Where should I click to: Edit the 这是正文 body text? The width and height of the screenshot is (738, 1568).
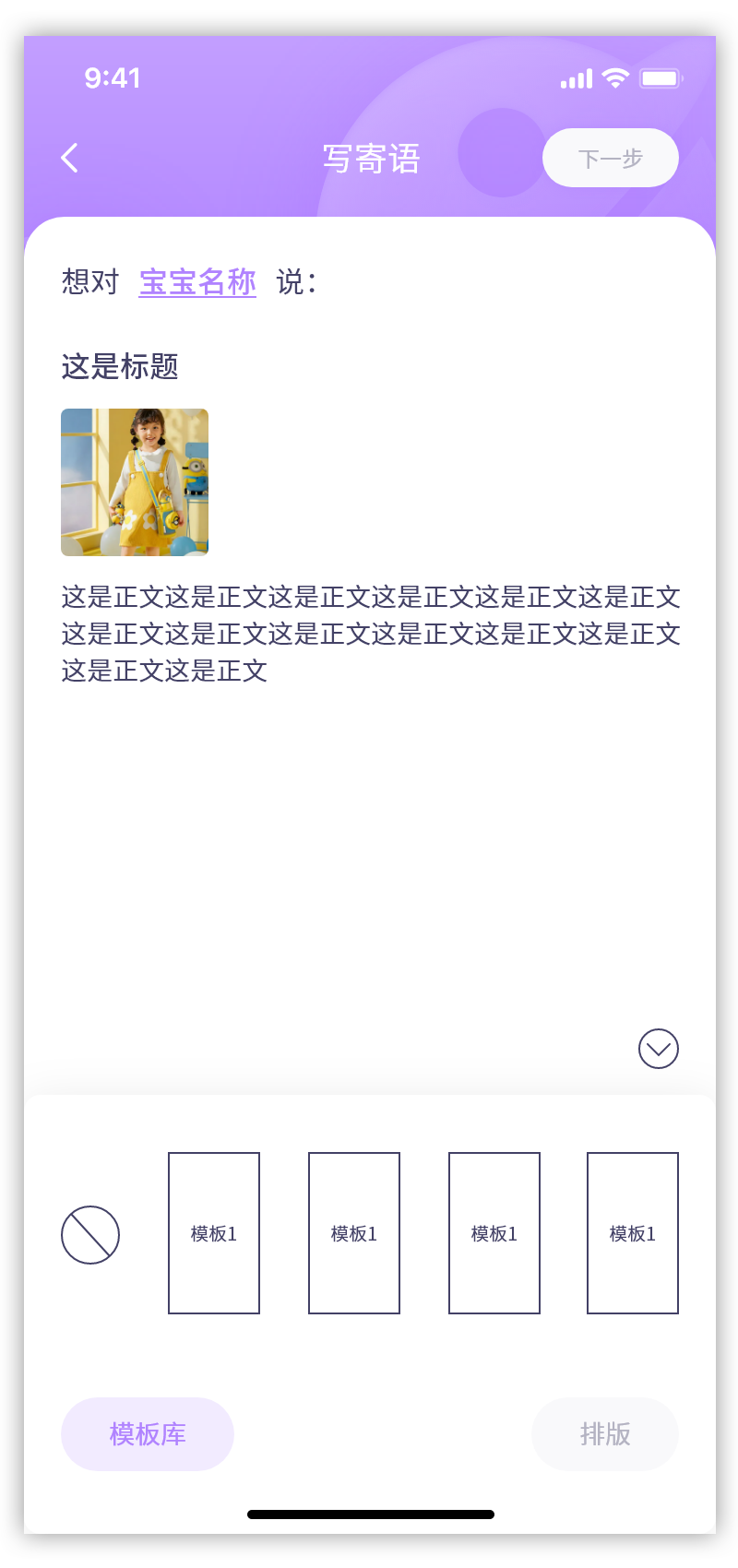point(370,634)
